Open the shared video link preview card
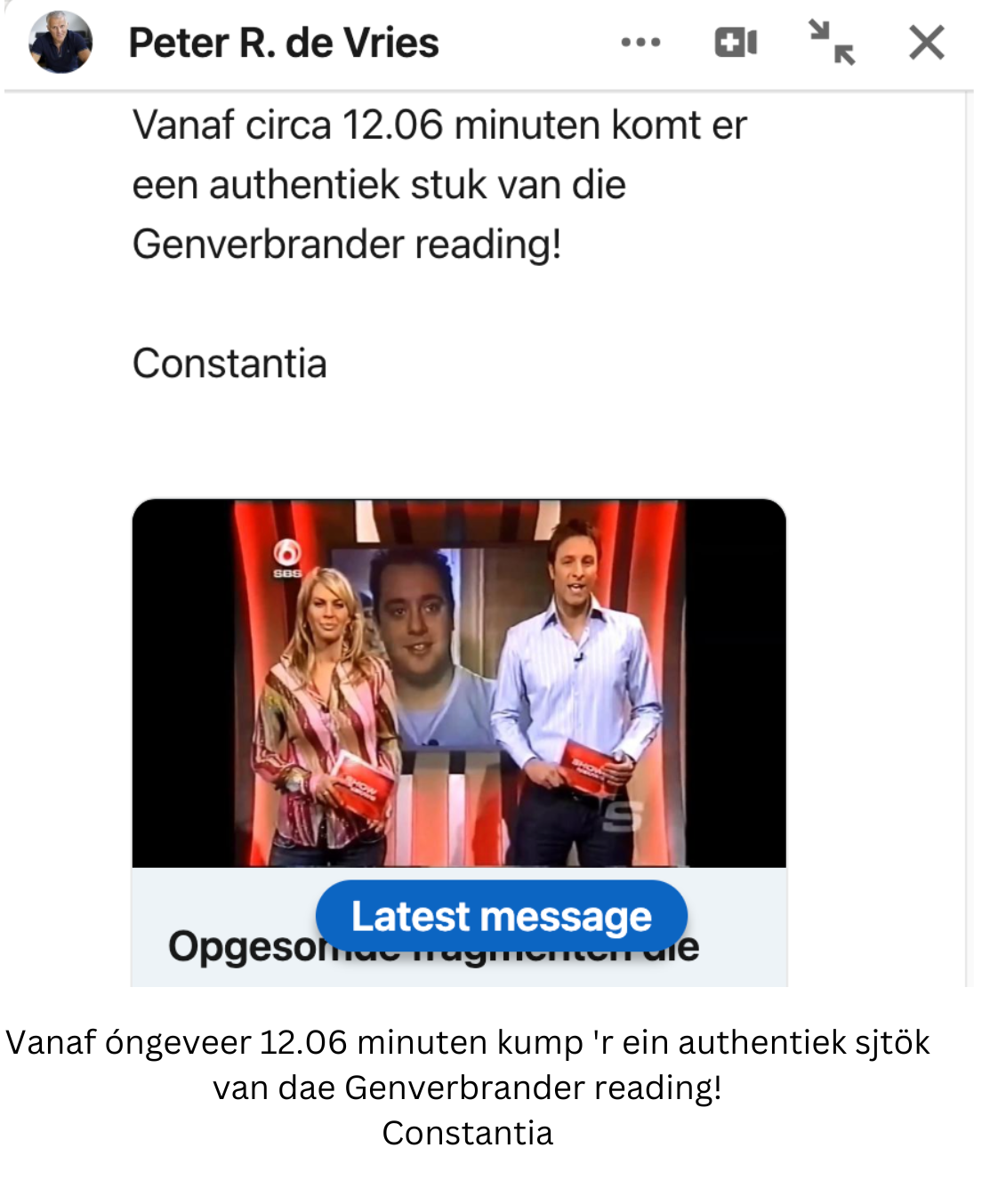990x1204 pixels. point(458,683)
